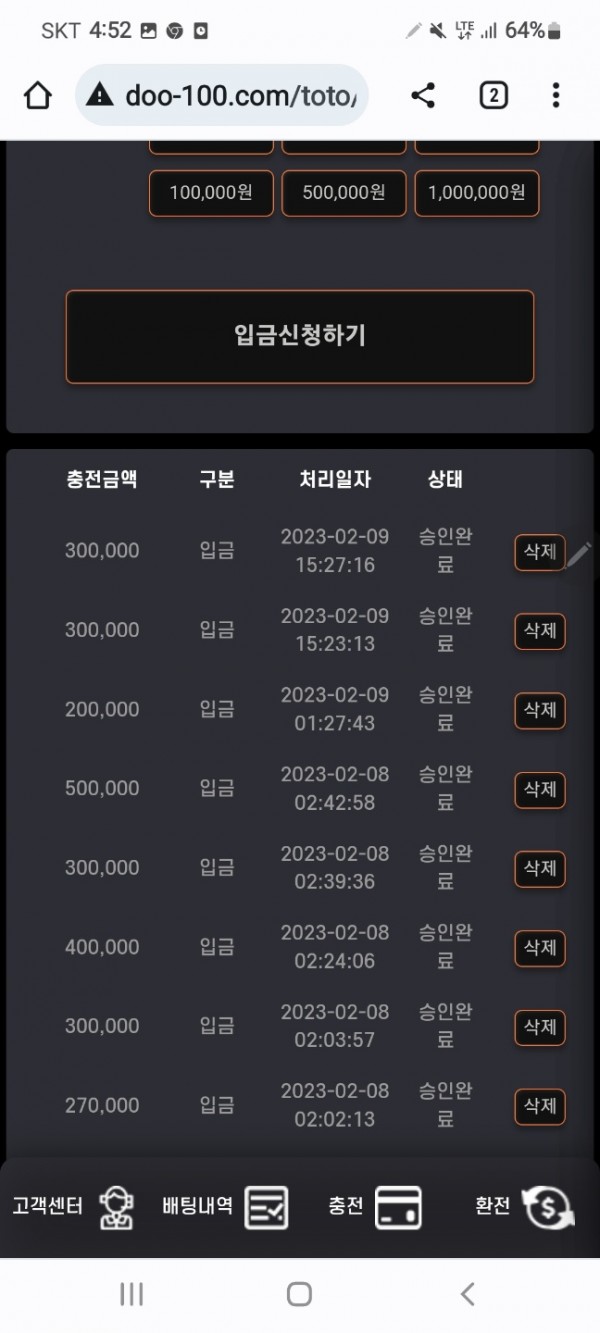600x1333 pixels.
Task: Go to the browser home page
Action: coord(37,96)
